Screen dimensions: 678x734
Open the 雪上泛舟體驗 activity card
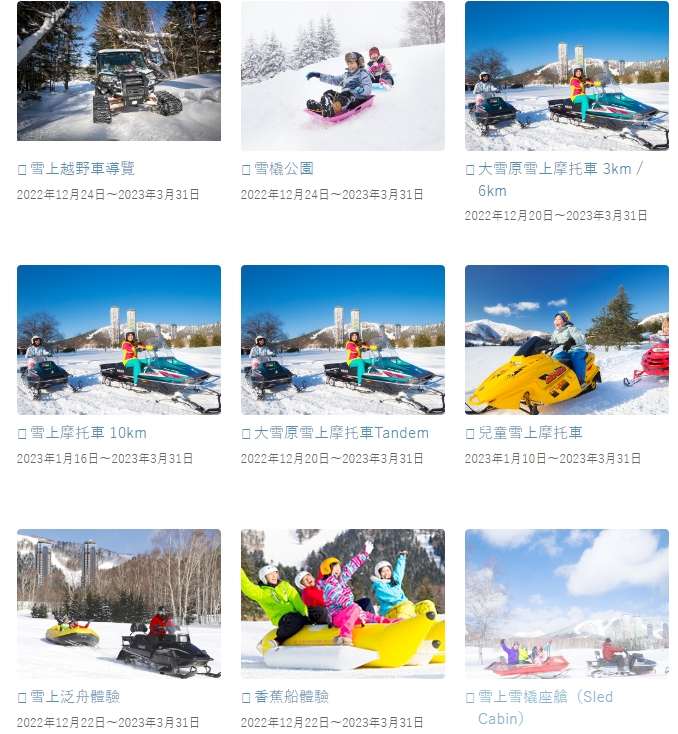pyautogui.click(x=75, y=696)
